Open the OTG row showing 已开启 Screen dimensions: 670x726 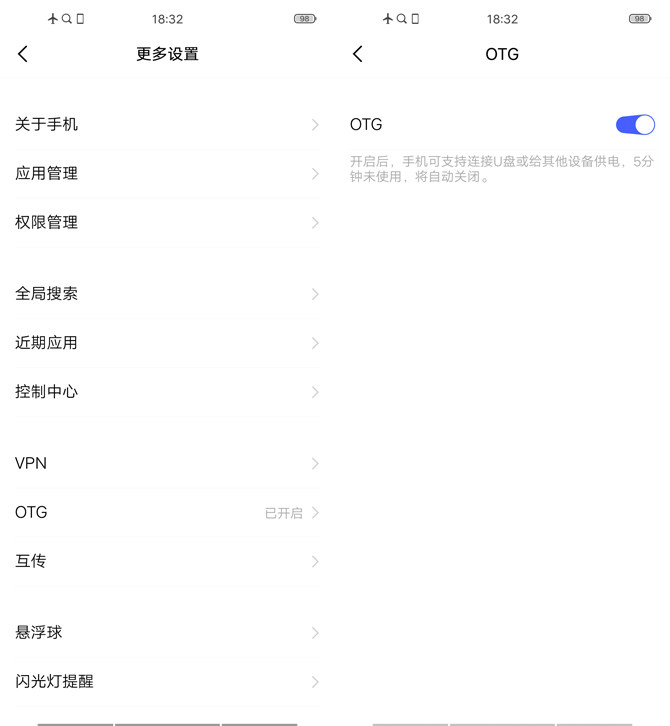tap(167, 512)
